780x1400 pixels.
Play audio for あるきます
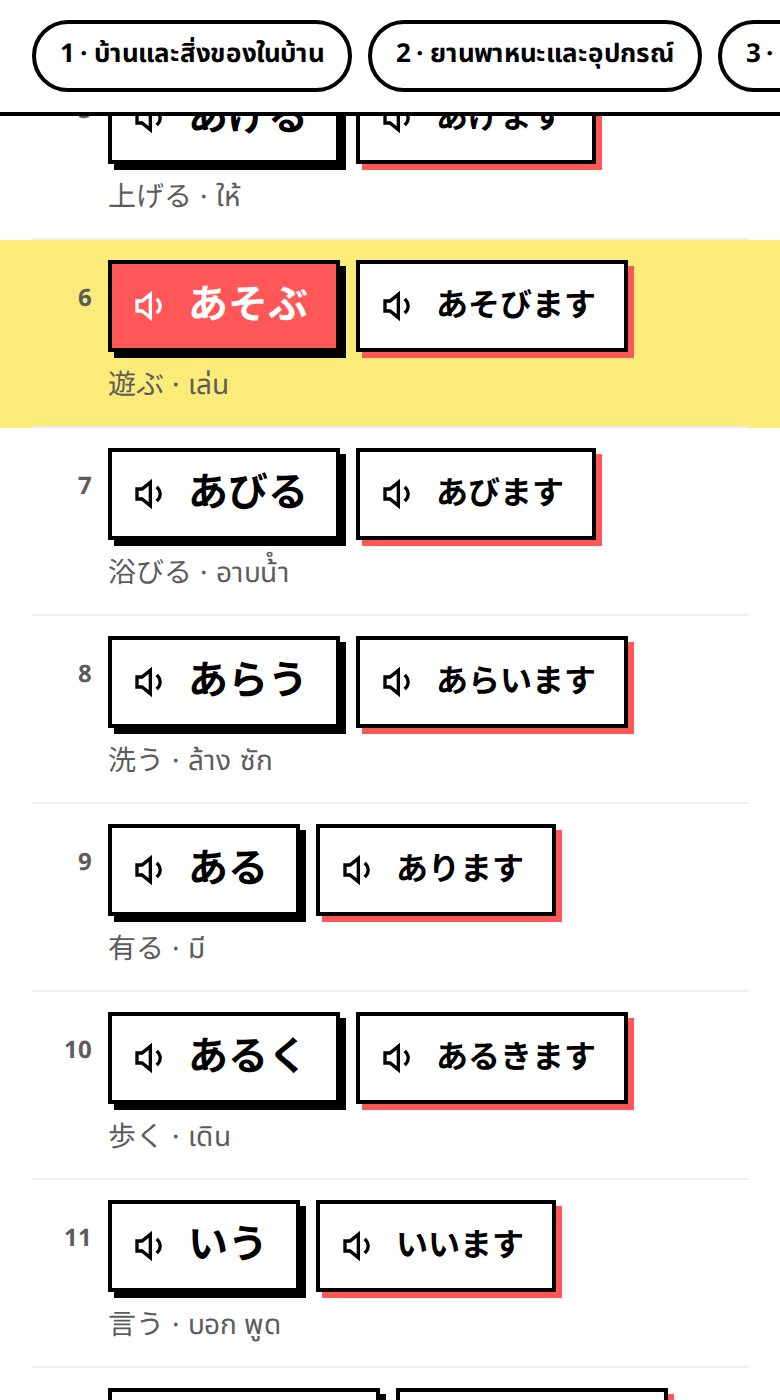[x=492, y=1058]
